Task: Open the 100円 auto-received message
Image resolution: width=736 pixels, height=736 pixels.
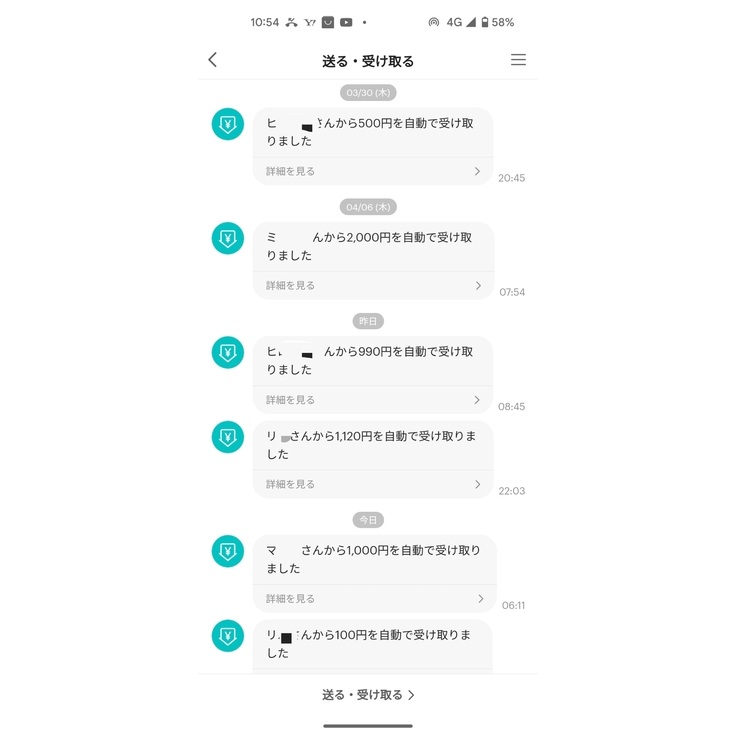Action: tap(372, 643)
